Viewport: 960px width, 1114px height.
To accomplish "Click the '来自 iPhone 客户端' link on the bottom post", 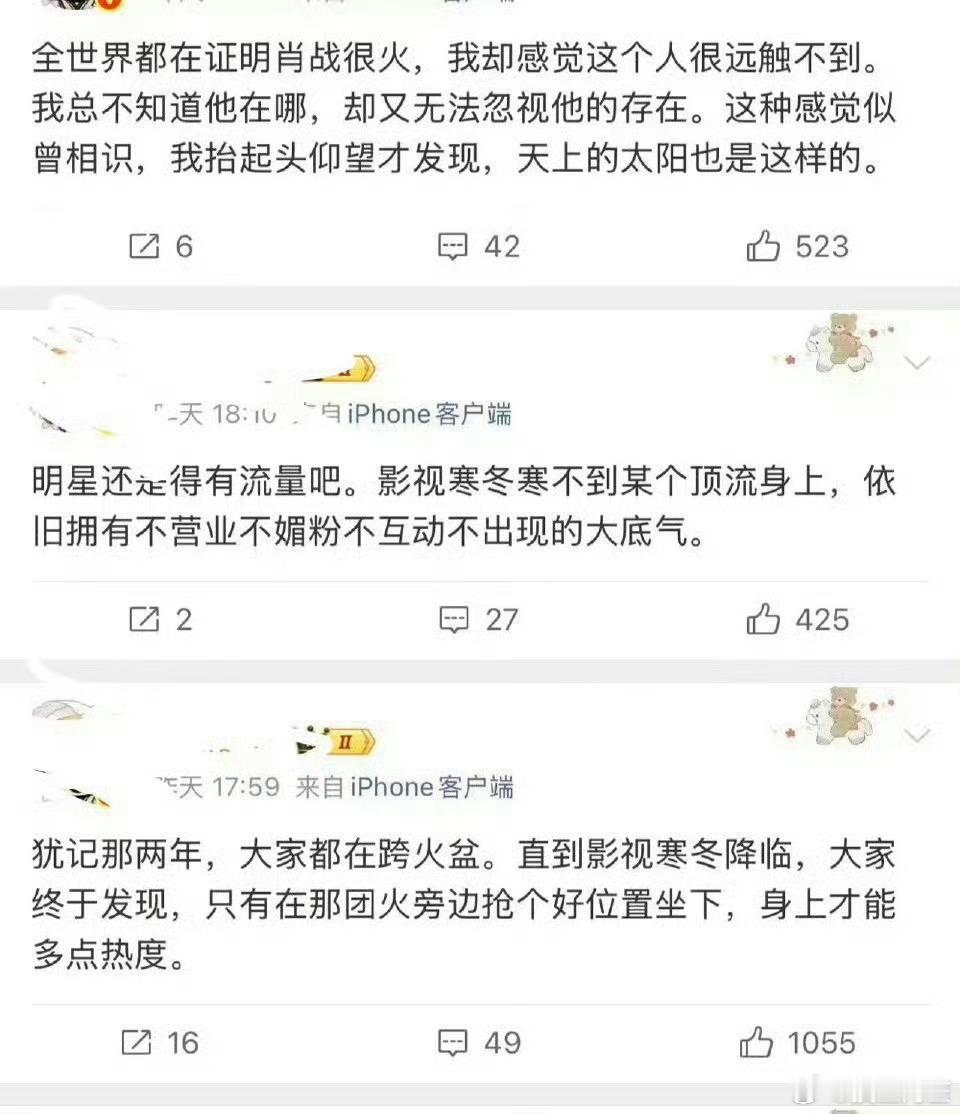I will click(407, 787).
